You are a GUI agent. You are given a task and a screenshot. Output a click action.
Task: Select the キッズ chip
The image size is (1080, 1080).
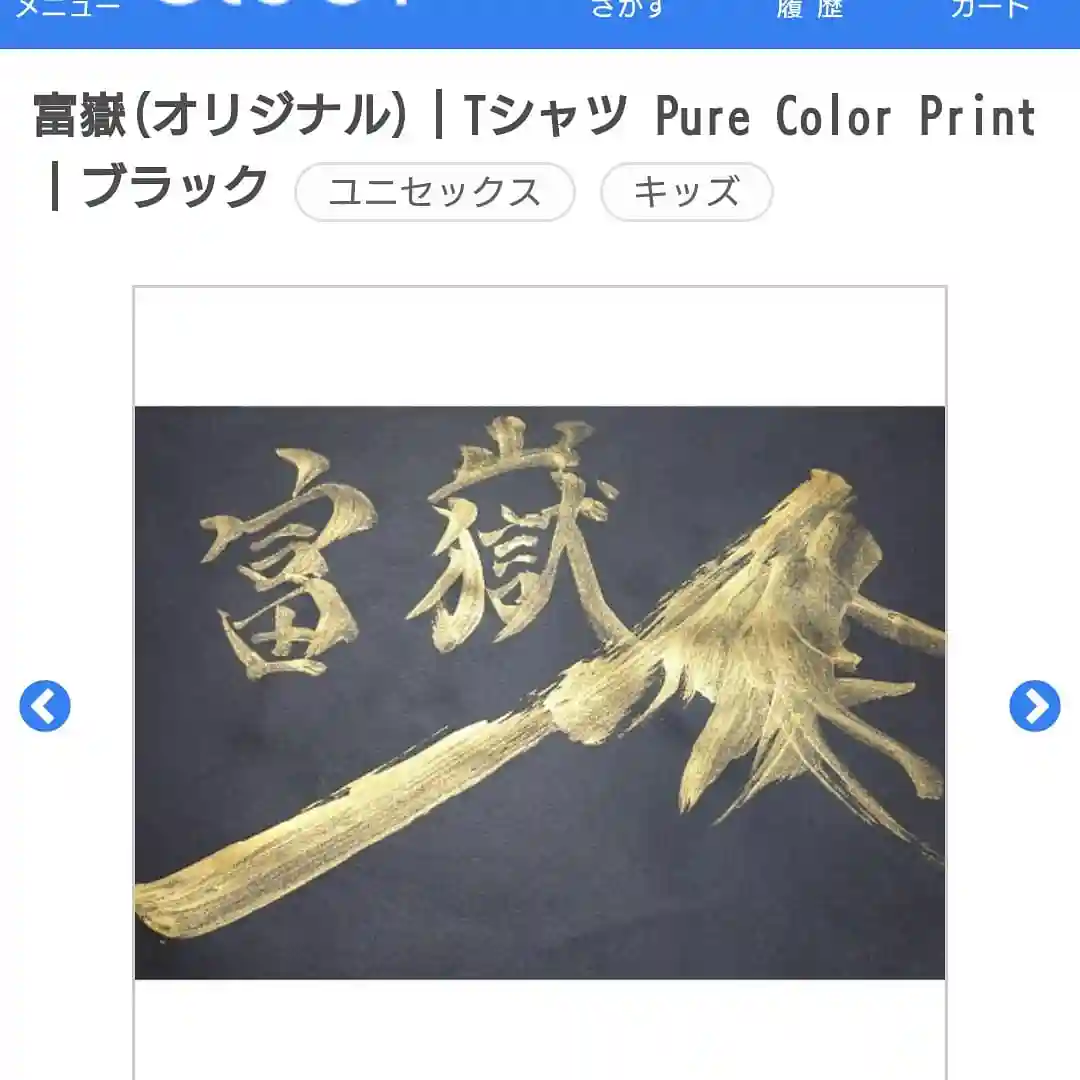pos(686,192)
